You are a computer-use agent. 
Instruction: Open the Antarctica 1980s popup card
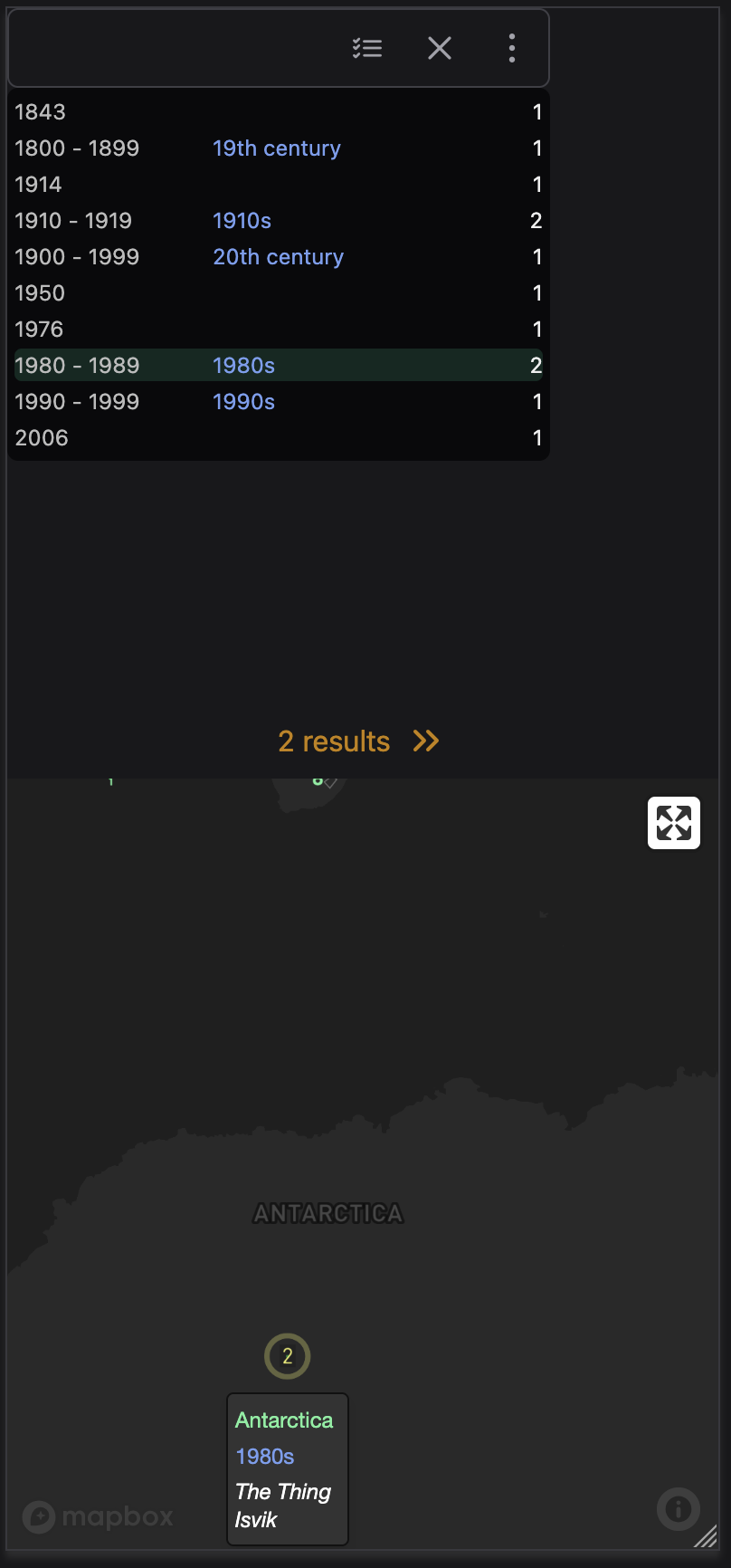coord(287,1468)
